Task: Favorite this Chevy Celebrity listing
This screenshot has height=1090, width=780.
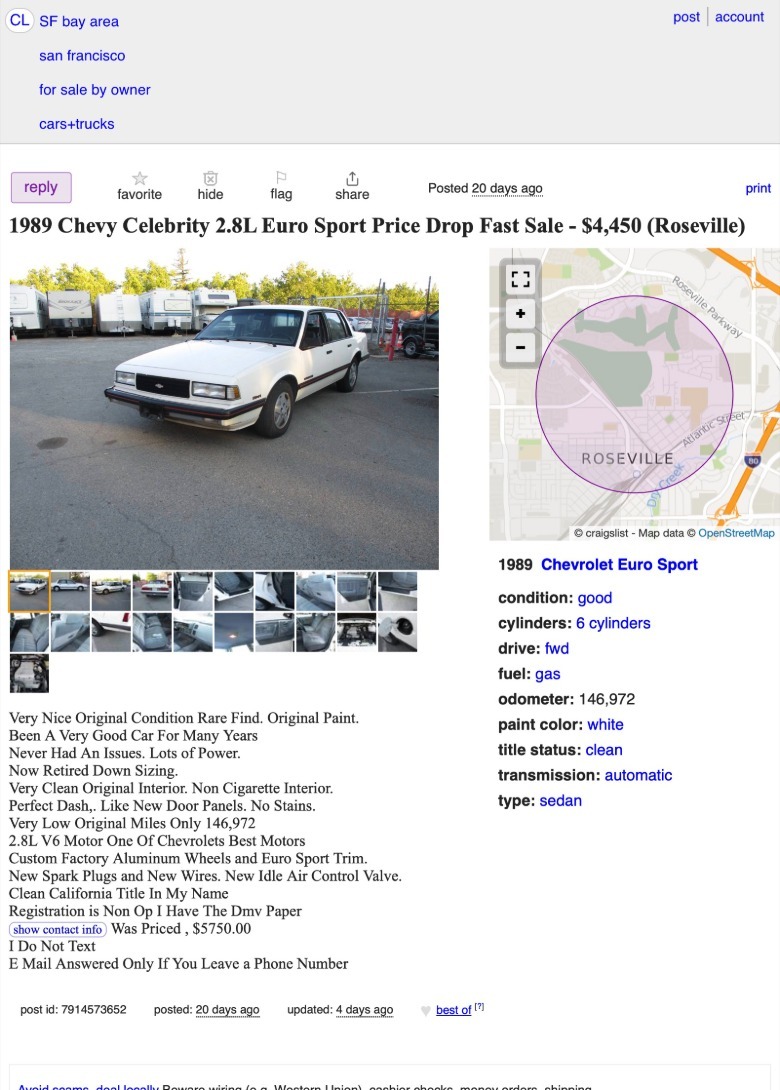Action: pos(139,186)
